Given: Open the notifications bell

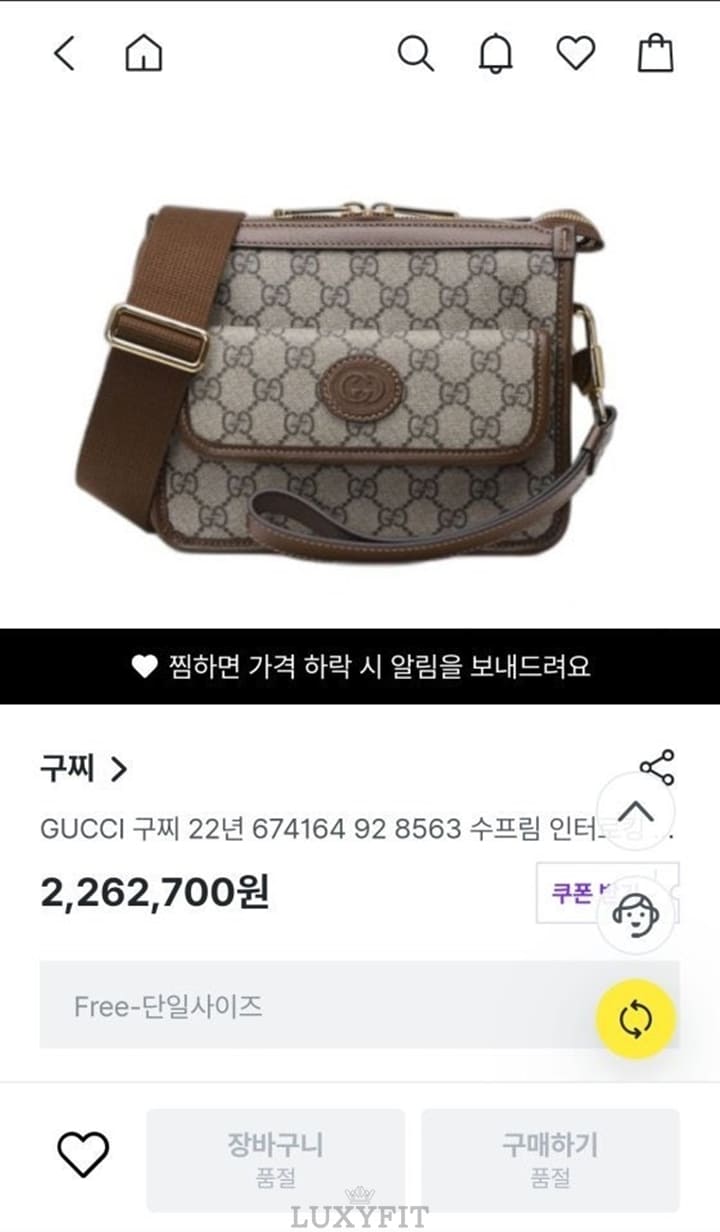Looking at the screenshot, I should tap(495, 53).
